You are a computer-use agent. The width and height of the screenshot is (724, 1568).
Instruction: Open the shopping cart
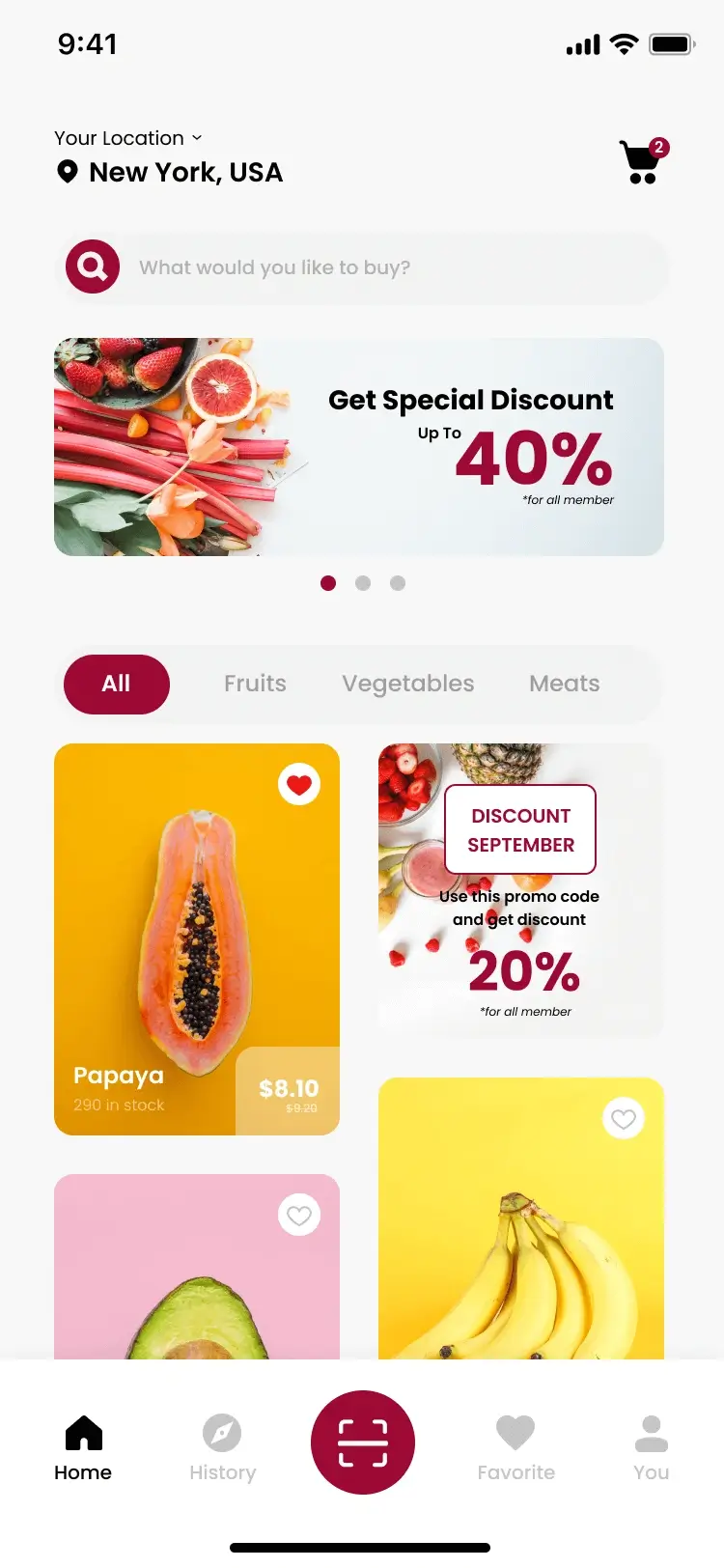[641, 162]
